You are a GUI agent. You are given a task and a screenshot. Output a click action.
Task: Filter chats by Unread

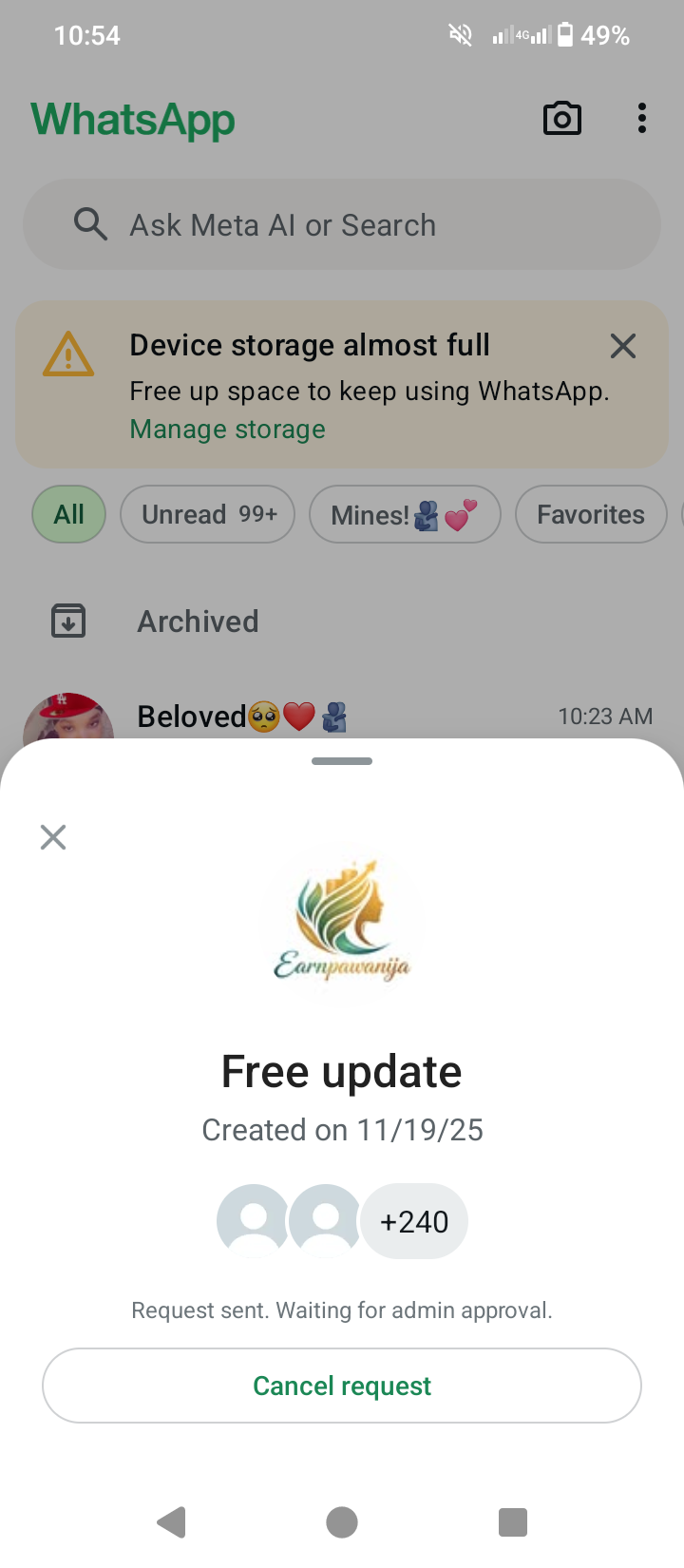pyautogui.click(x=208, y=515)
